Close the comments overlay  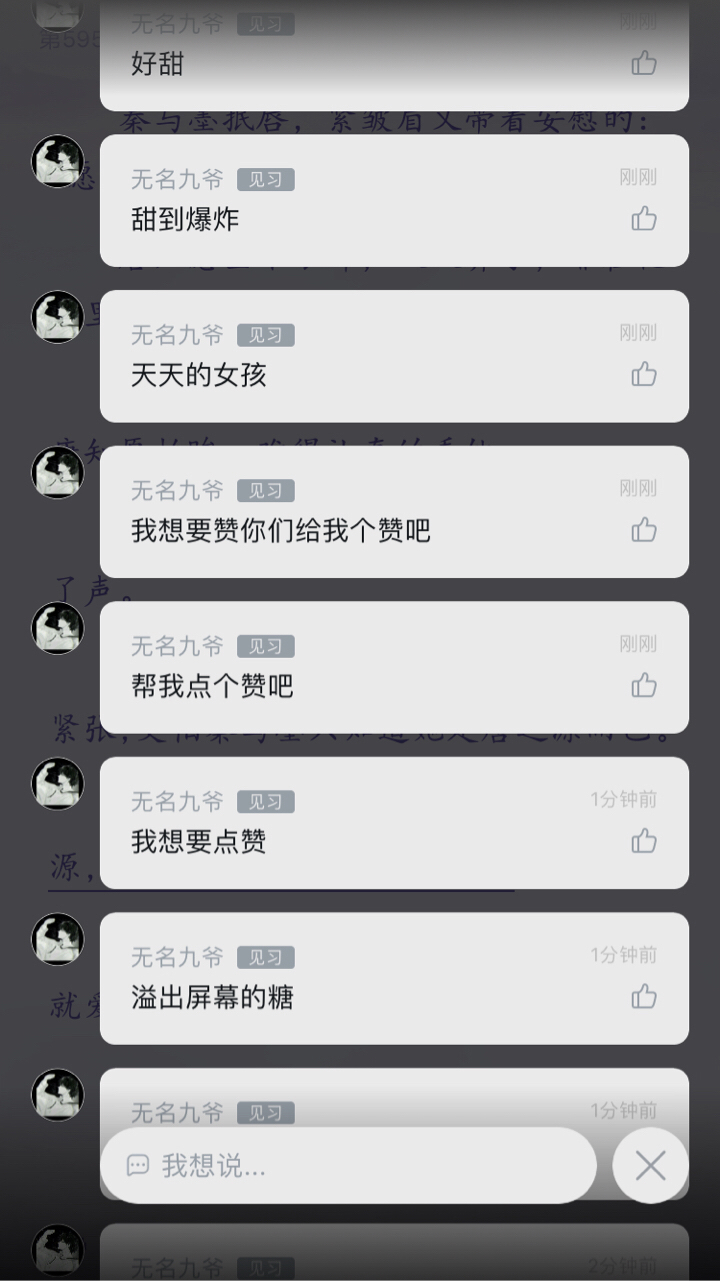point(650,1165)
